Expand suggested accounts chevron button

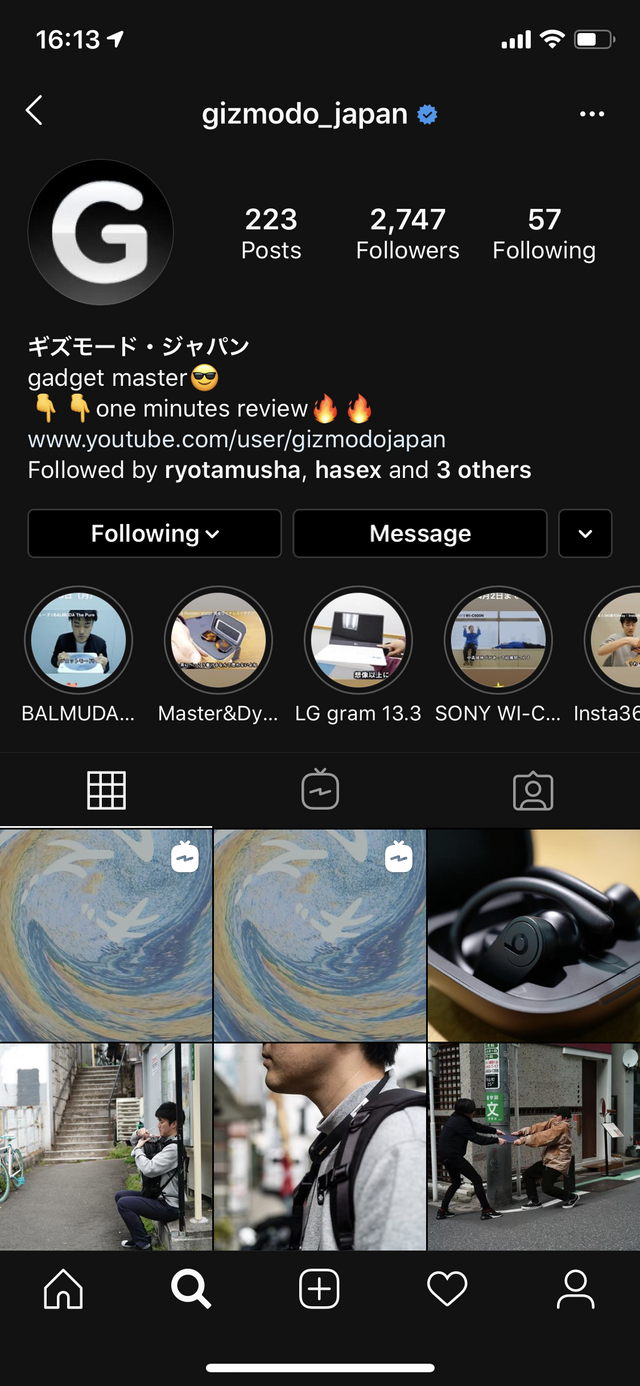(x=585, y=534)
